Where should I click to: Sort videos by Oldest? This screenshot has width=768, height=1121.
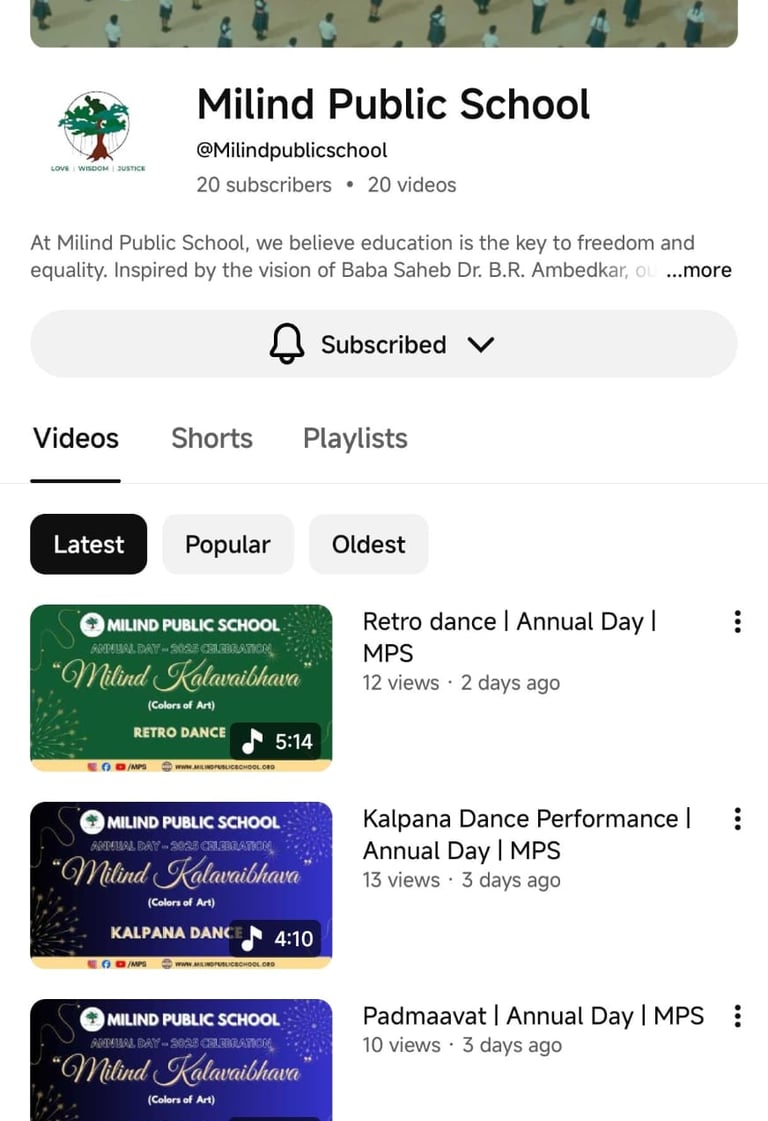368,544
